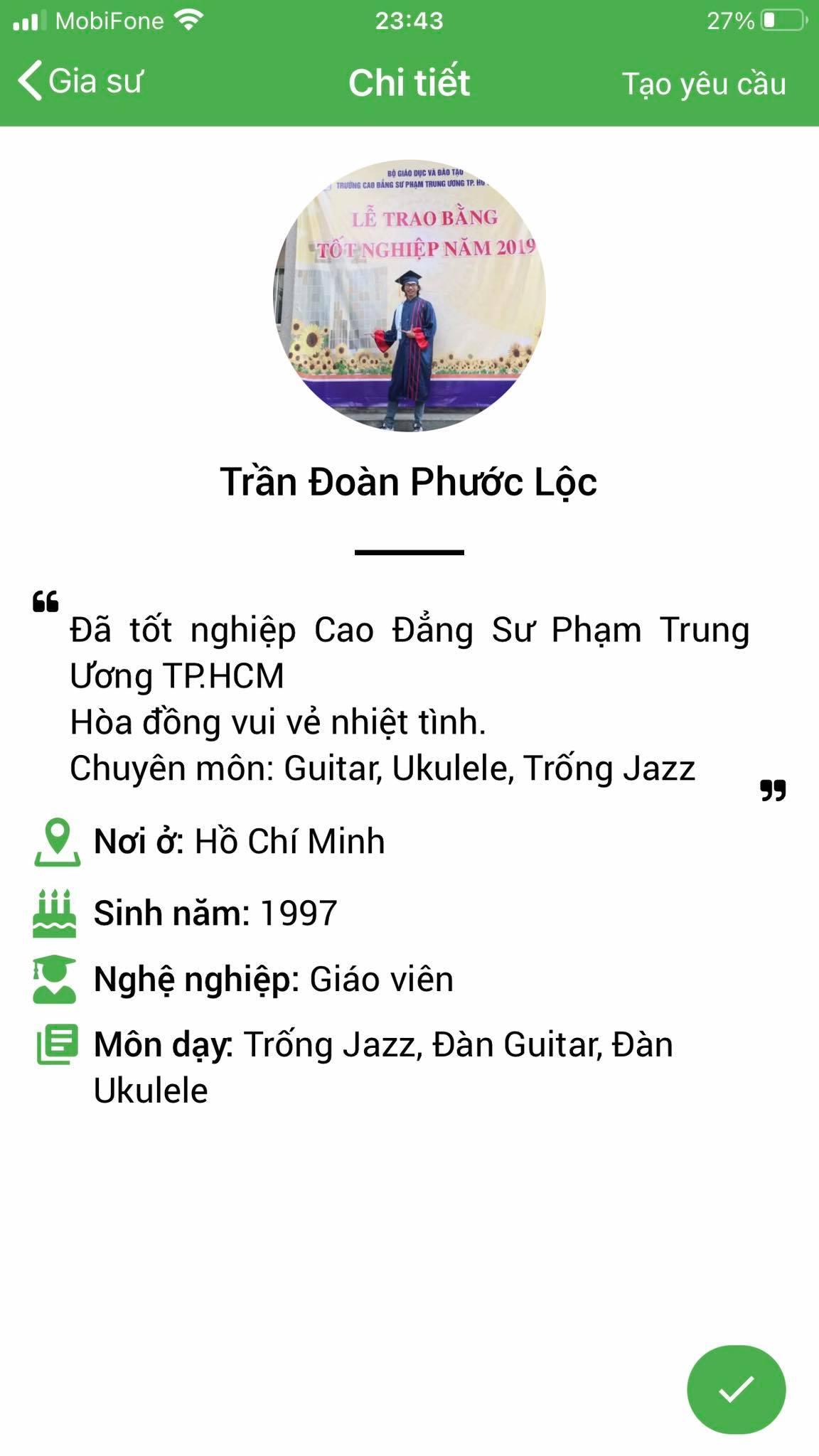Tap Tạo yêu cầu in the header
Viewport: 819px width, 1456px height.
click(x=703, y=84)
